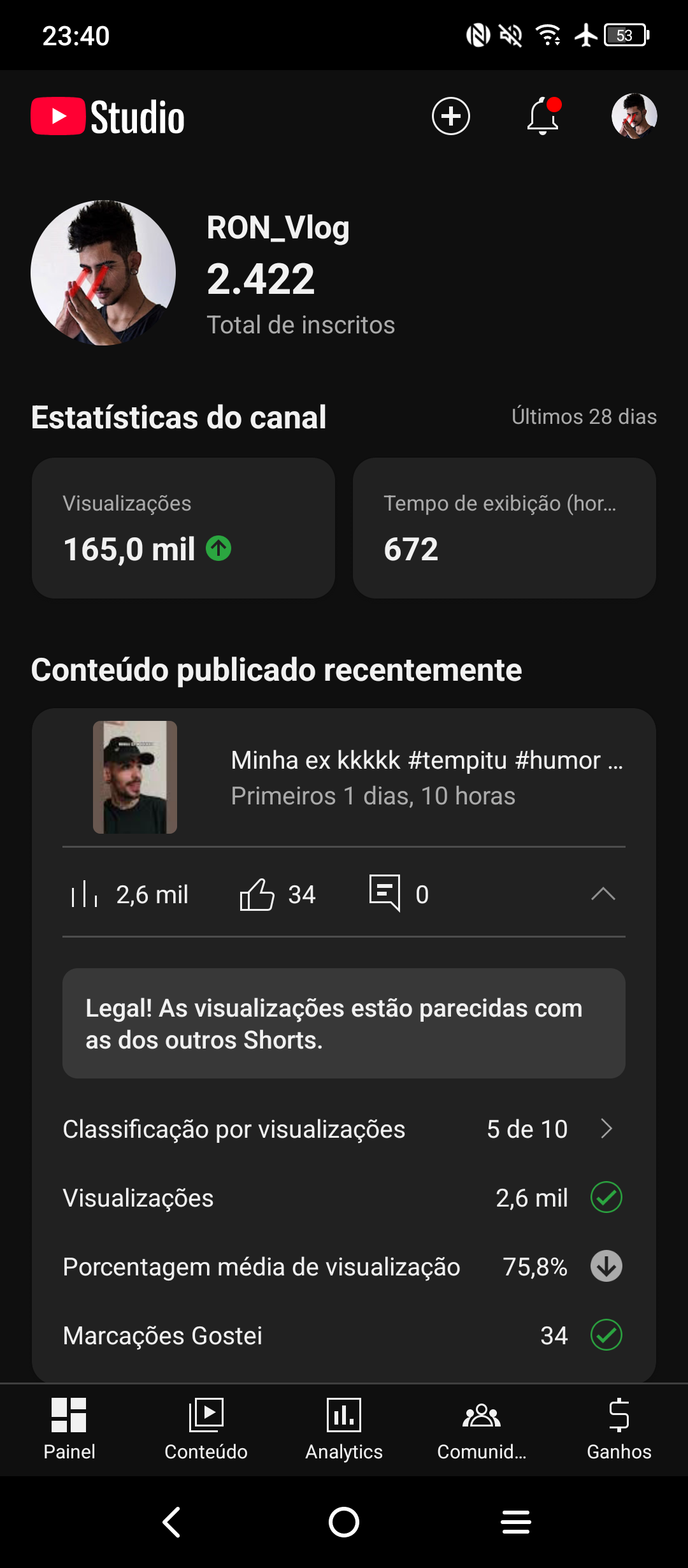
Task: Switch to the Conteúdo tab
Action: (206, 1429)
